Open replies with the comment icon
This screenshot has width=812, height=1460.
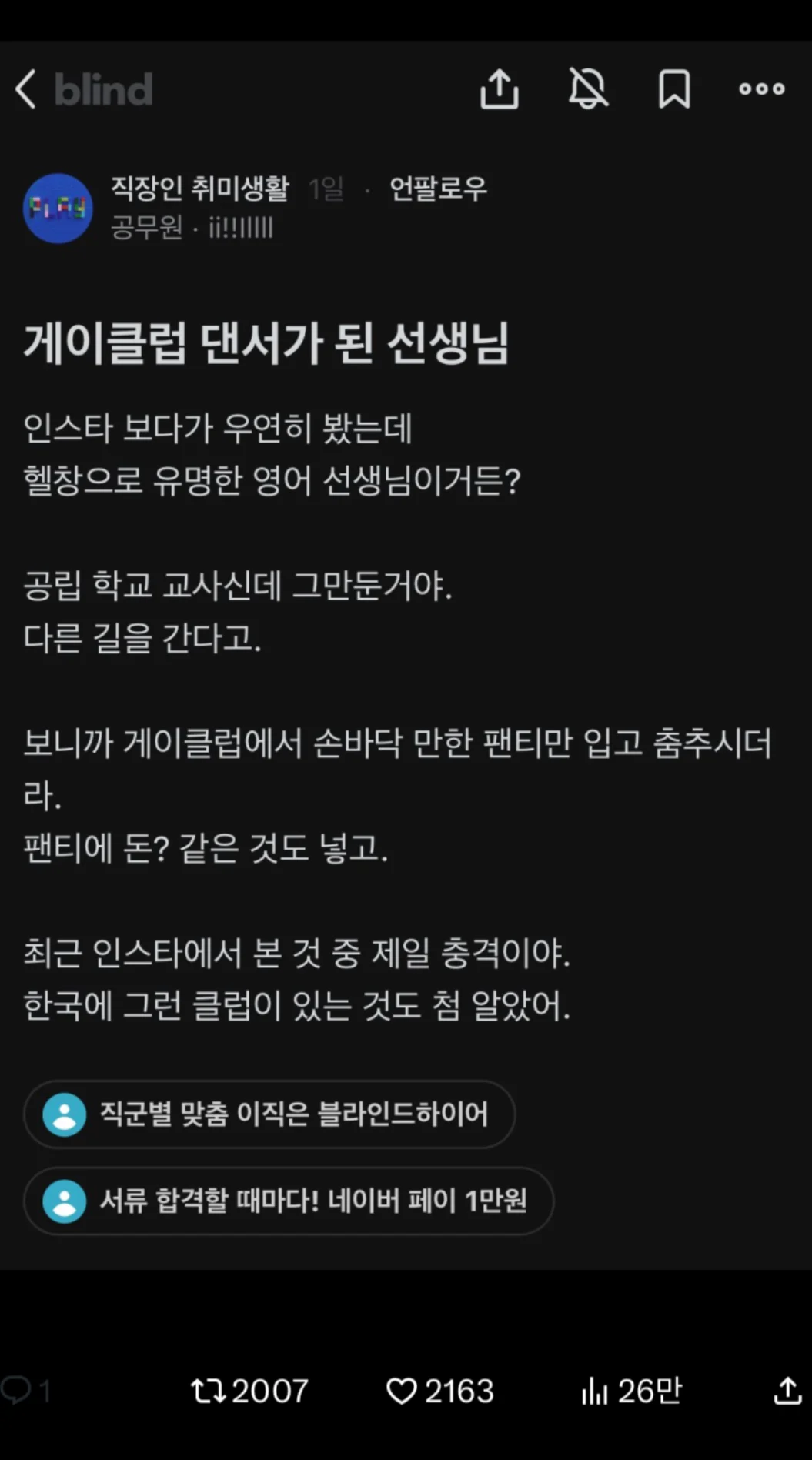click(x=17, y=1391)
